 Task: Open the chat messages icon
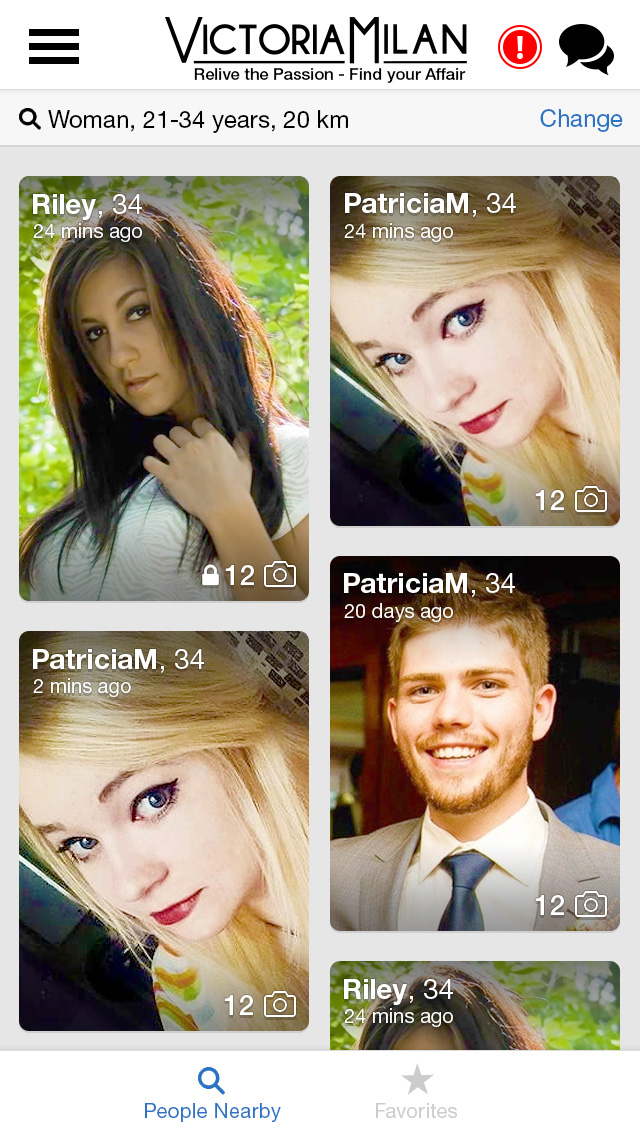[586, 48]
